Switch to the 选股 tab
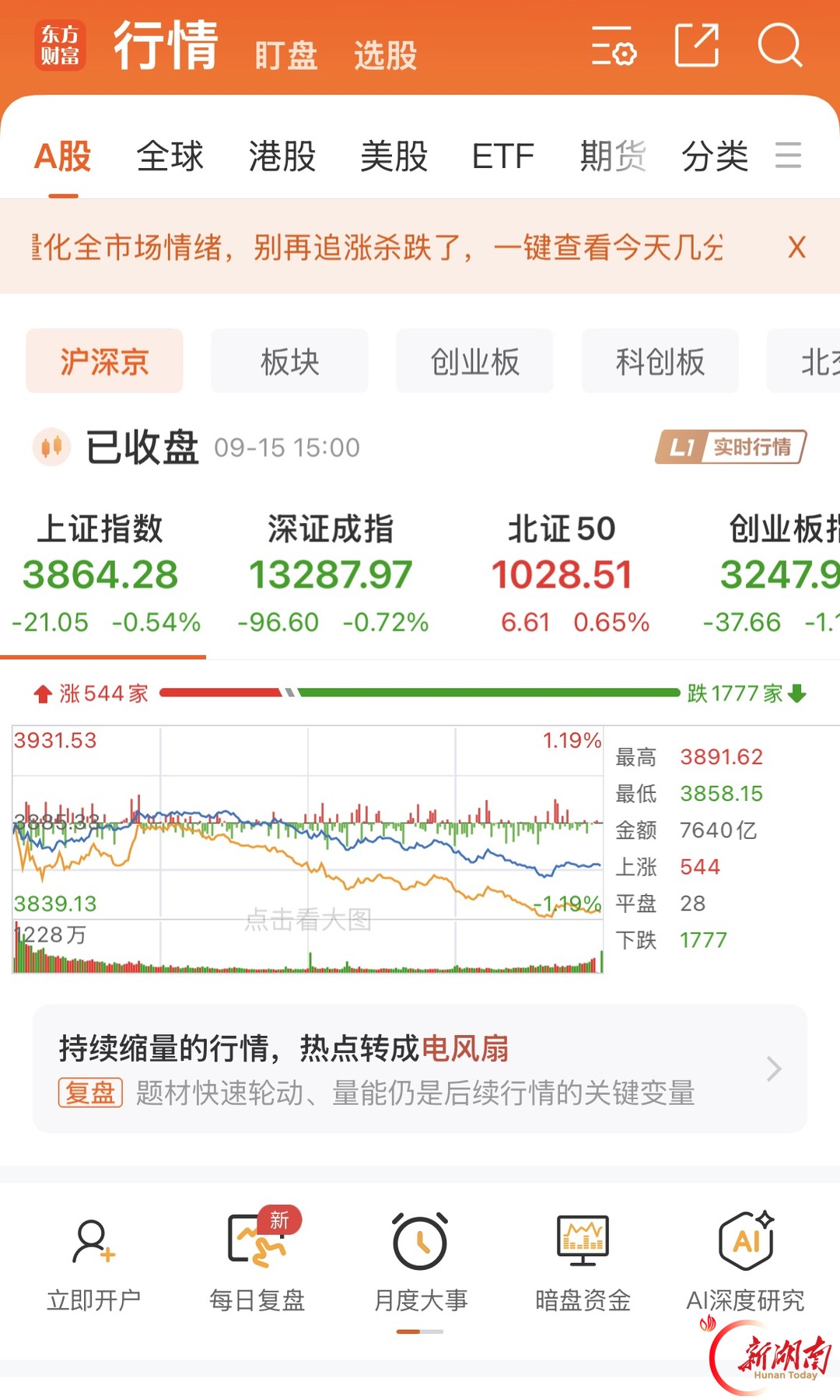Image resolution: width=840 pixels, height=1400 pixels. [x=386, y=56]
